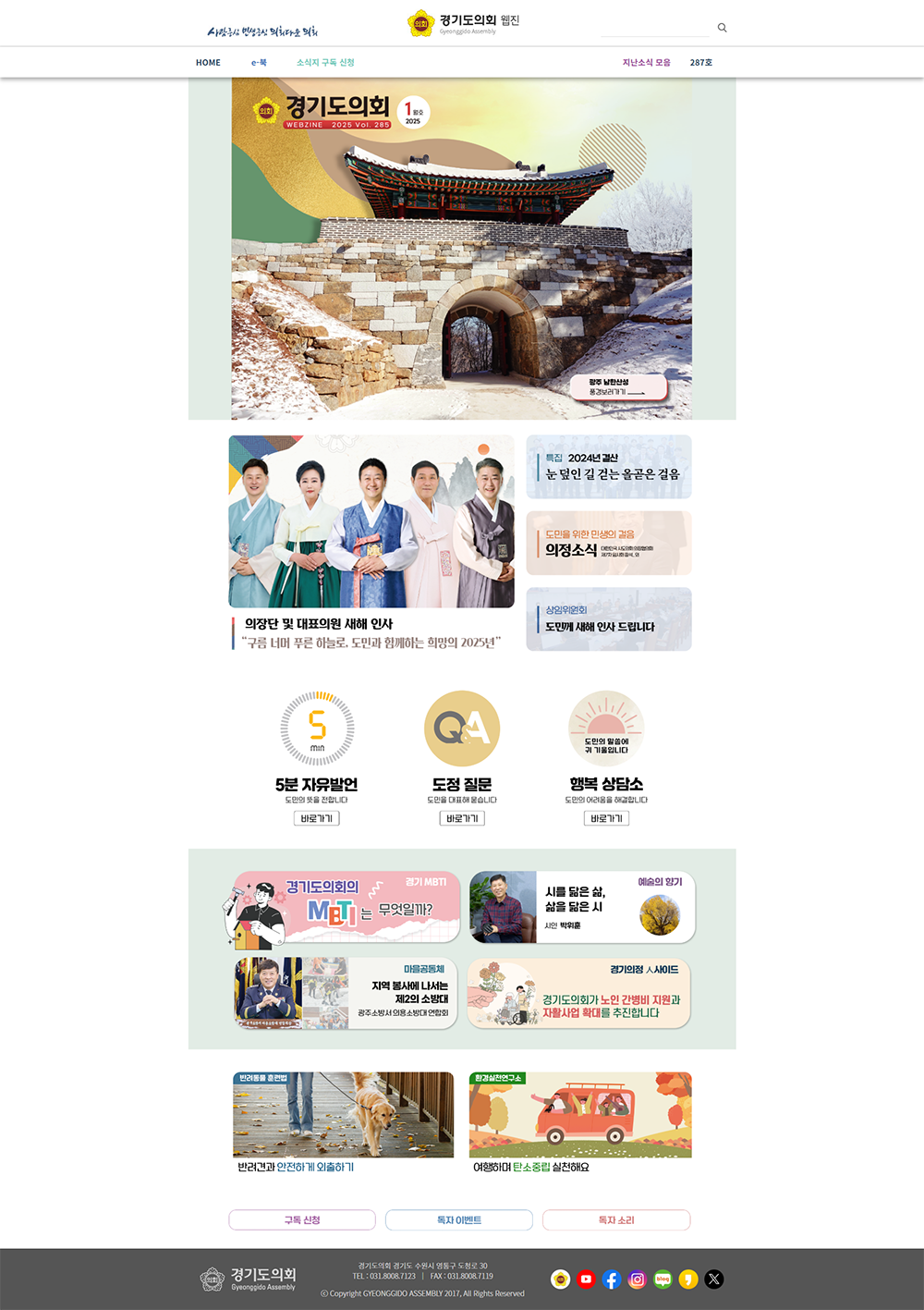Tap the search magnifier icon
Viewport: 924px width, 1310px height.
point(722,28)
